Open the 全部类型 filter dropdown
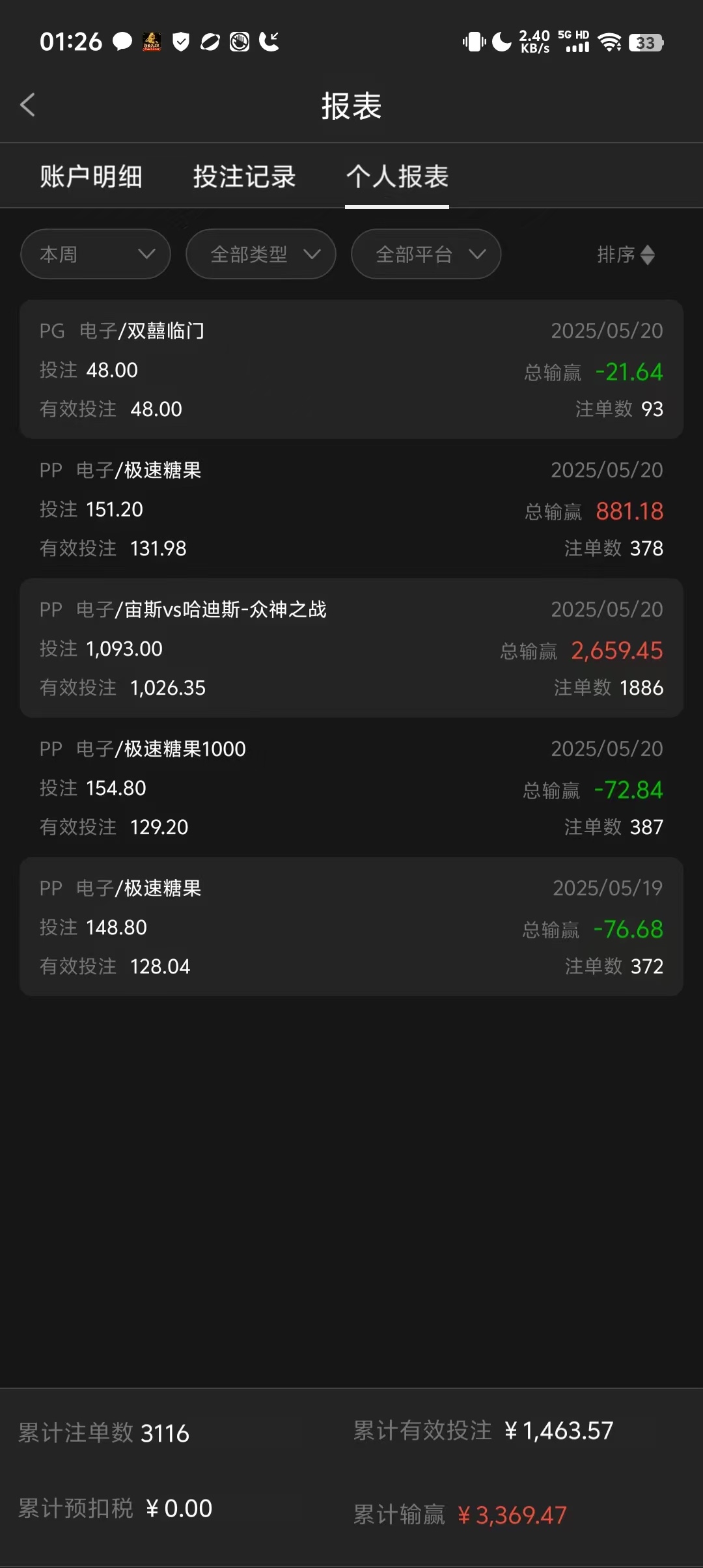 261,254
